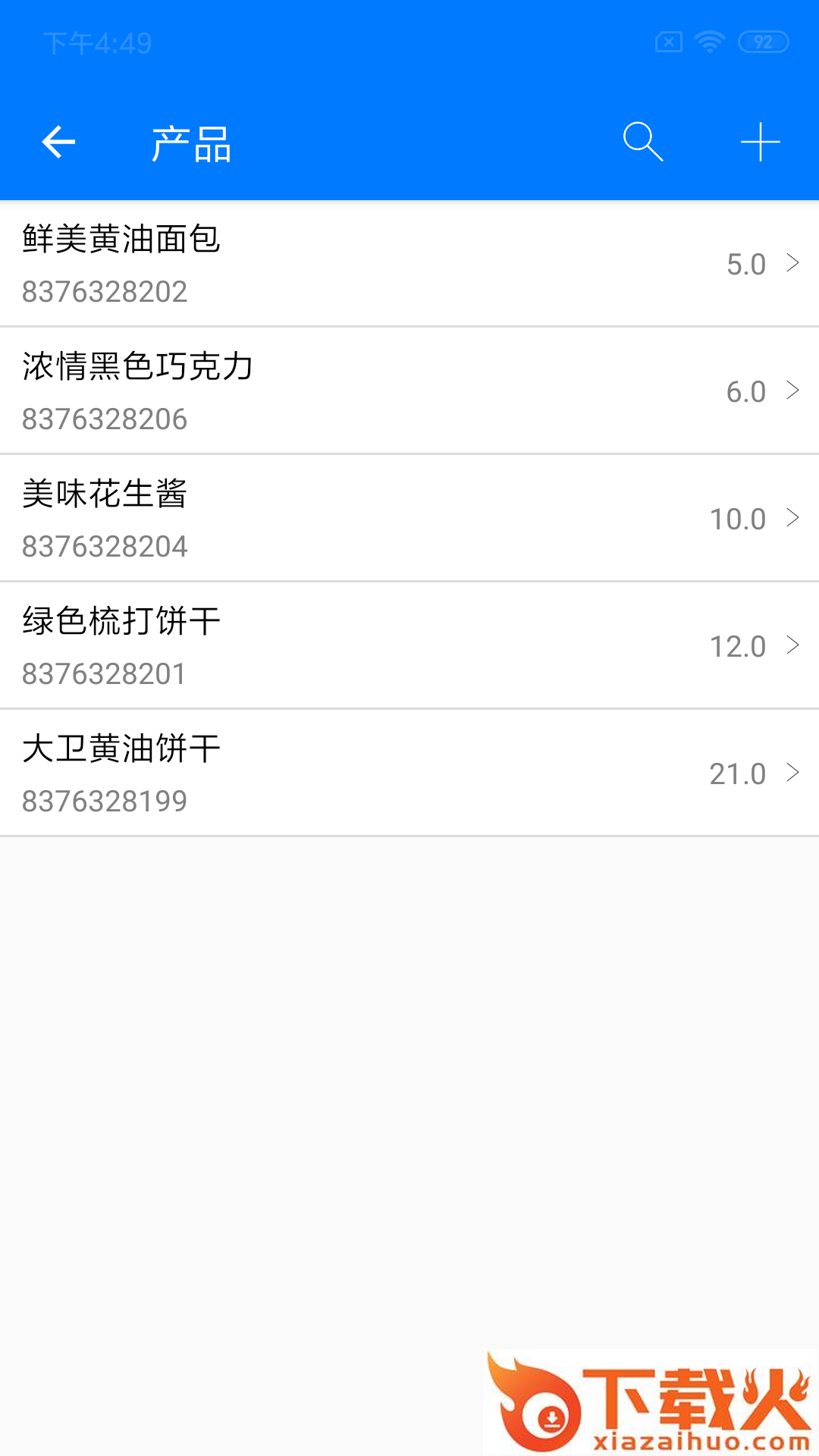Add a new product

pyautogui.click(x=760, y=142)
